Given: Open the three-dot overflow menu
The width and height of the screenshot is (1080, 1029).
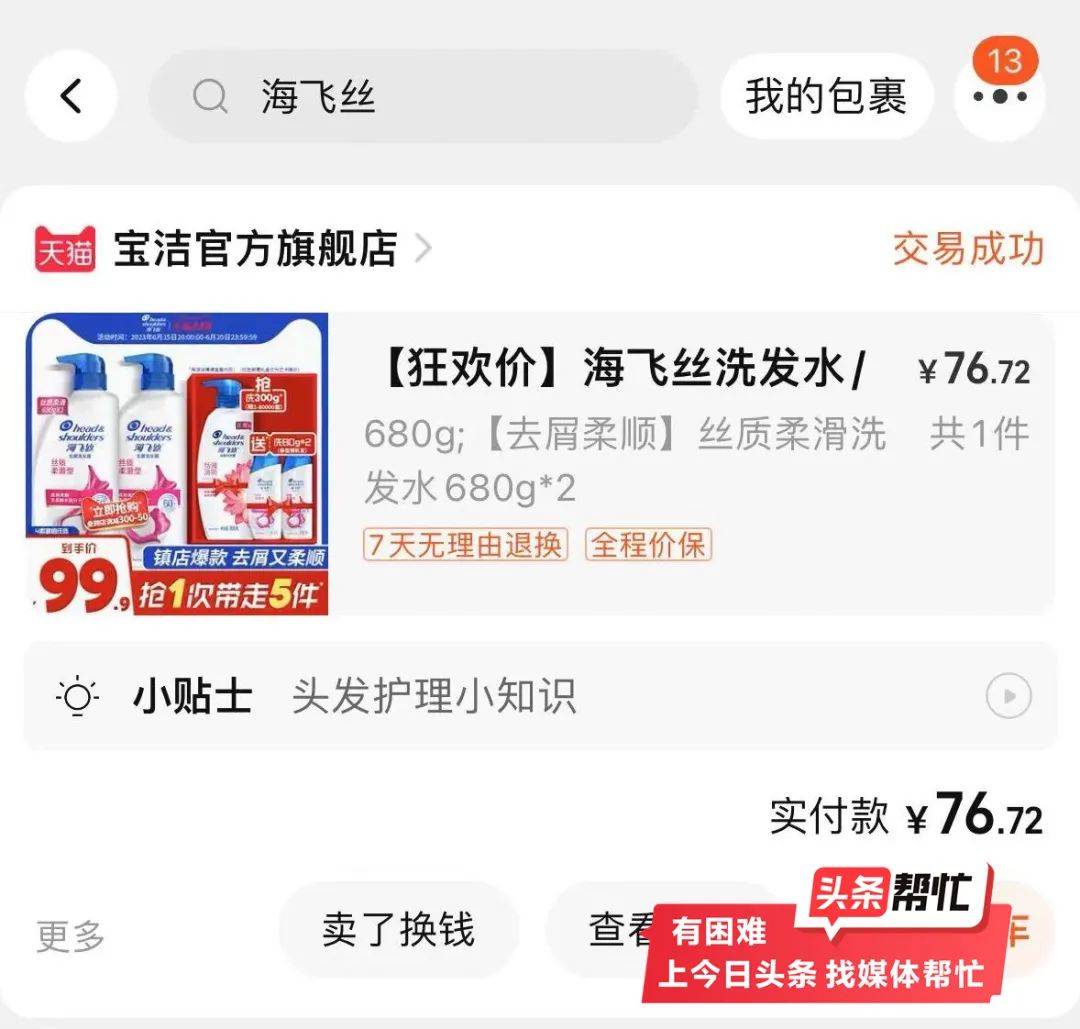Looking at the screenshot, I should [999, 97].
